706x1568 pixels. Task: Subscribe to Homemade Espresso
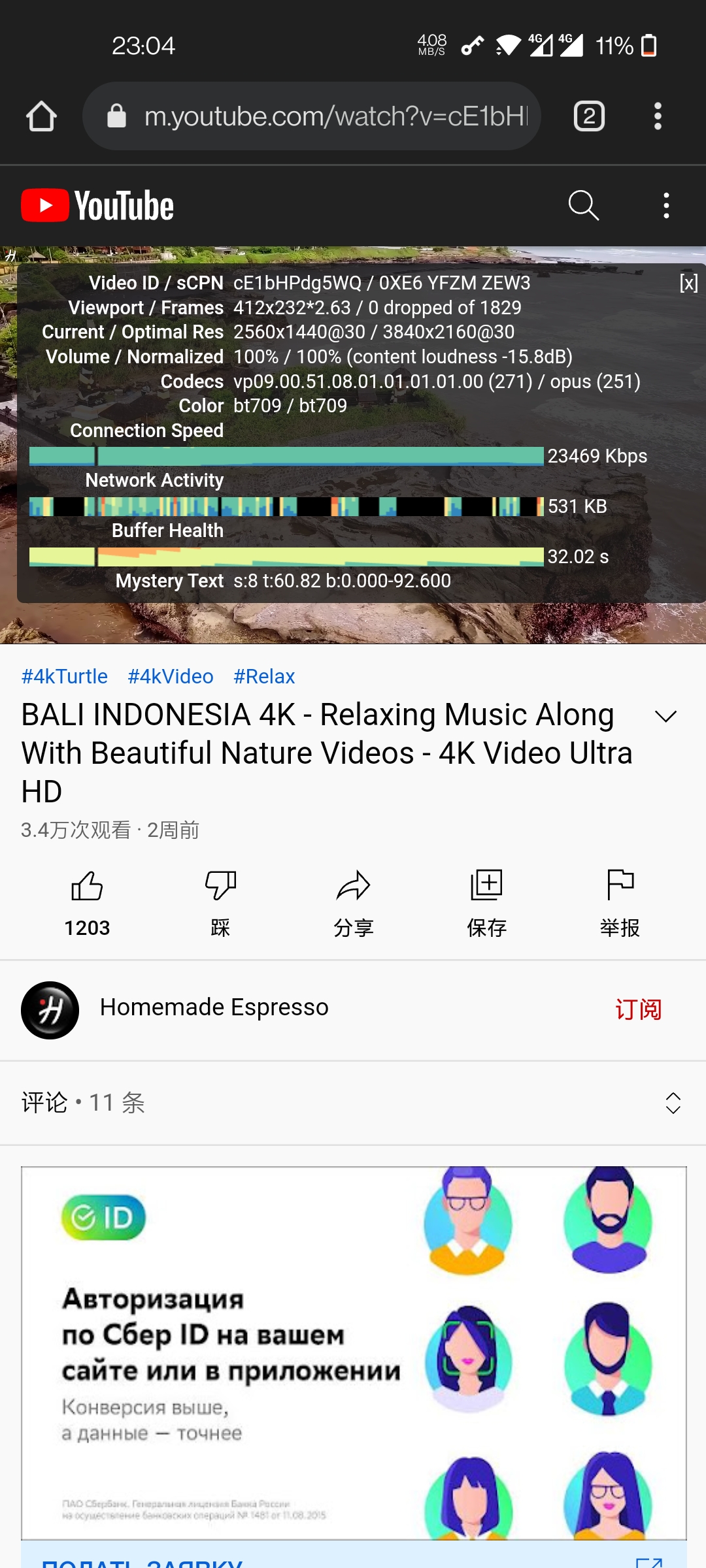point(638,1009)
